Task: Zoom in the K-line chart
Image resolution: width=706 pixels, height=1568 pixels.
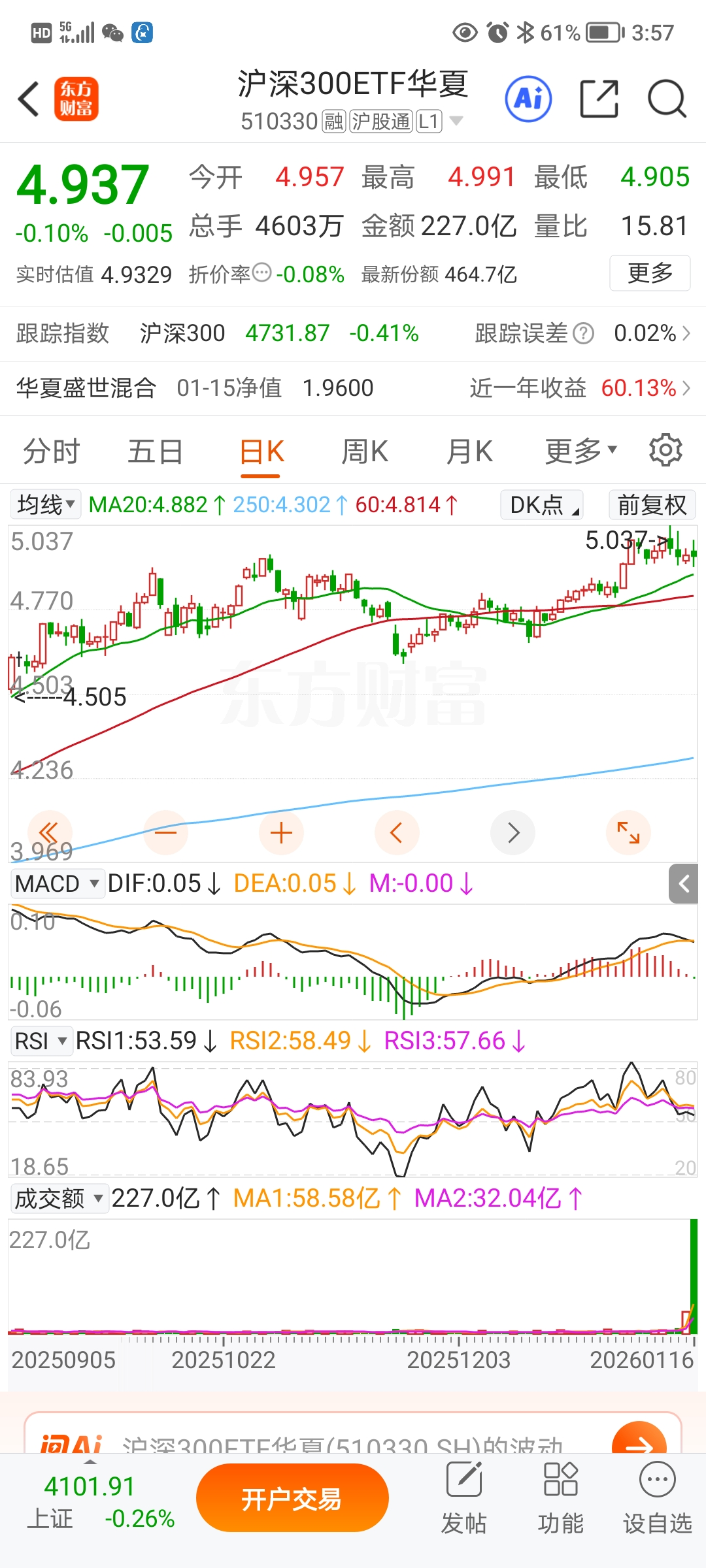Action: [x=281, y=832]
